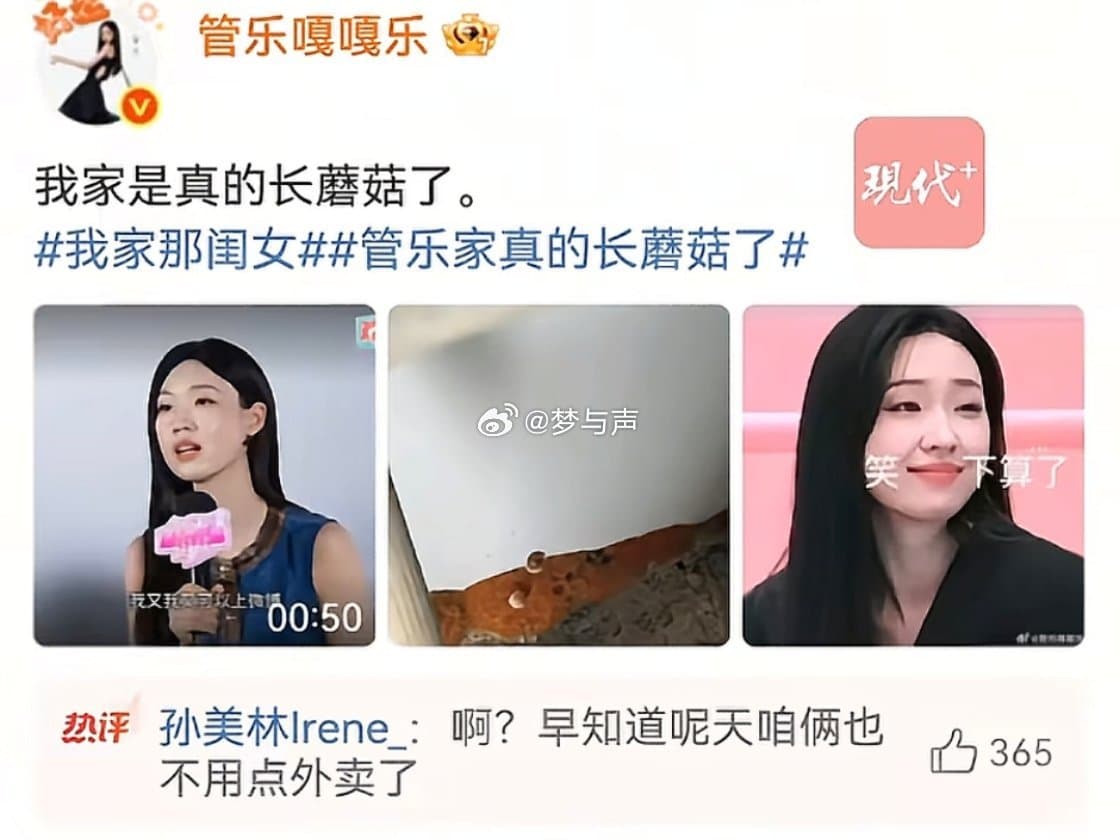The width and height of the screenshot is (1120, 840).
Task: View the mushroom wall photo
Action: coord(558,475)
